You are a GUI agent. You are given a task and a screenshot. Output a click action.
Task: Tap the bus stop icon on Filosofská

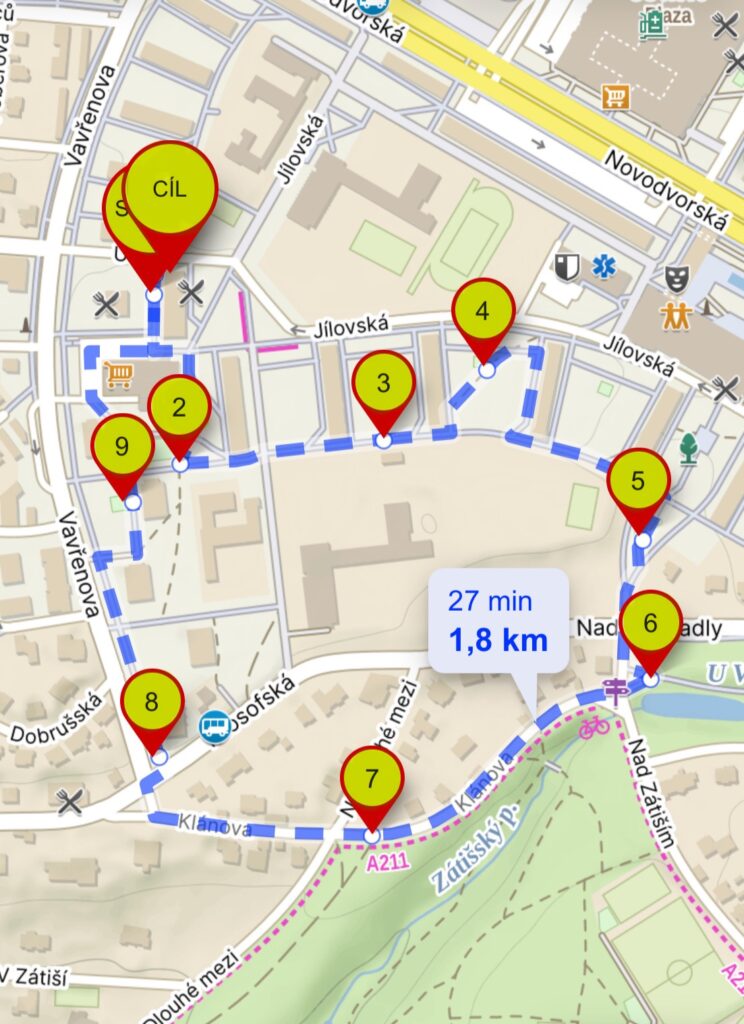(x=215, y=726)
